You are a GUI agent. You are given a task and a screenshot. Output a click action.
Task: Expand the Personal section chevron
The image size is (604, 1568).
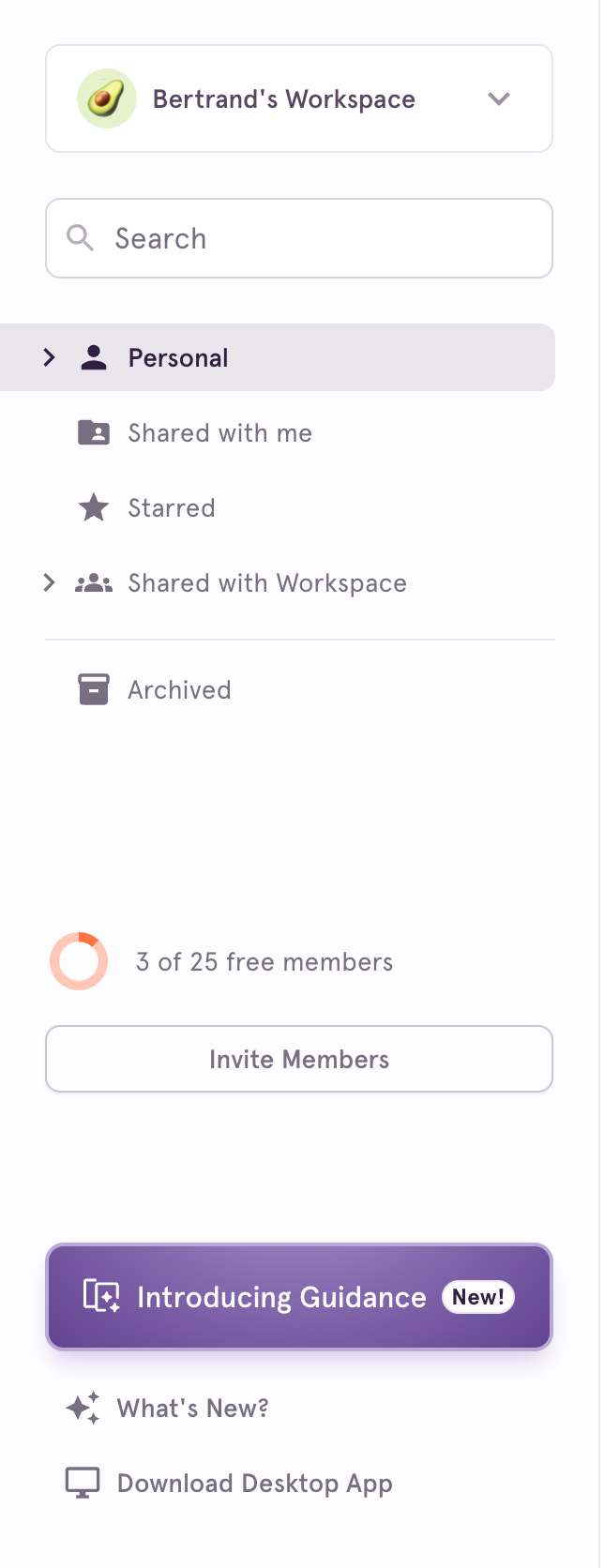click(50, 357)
